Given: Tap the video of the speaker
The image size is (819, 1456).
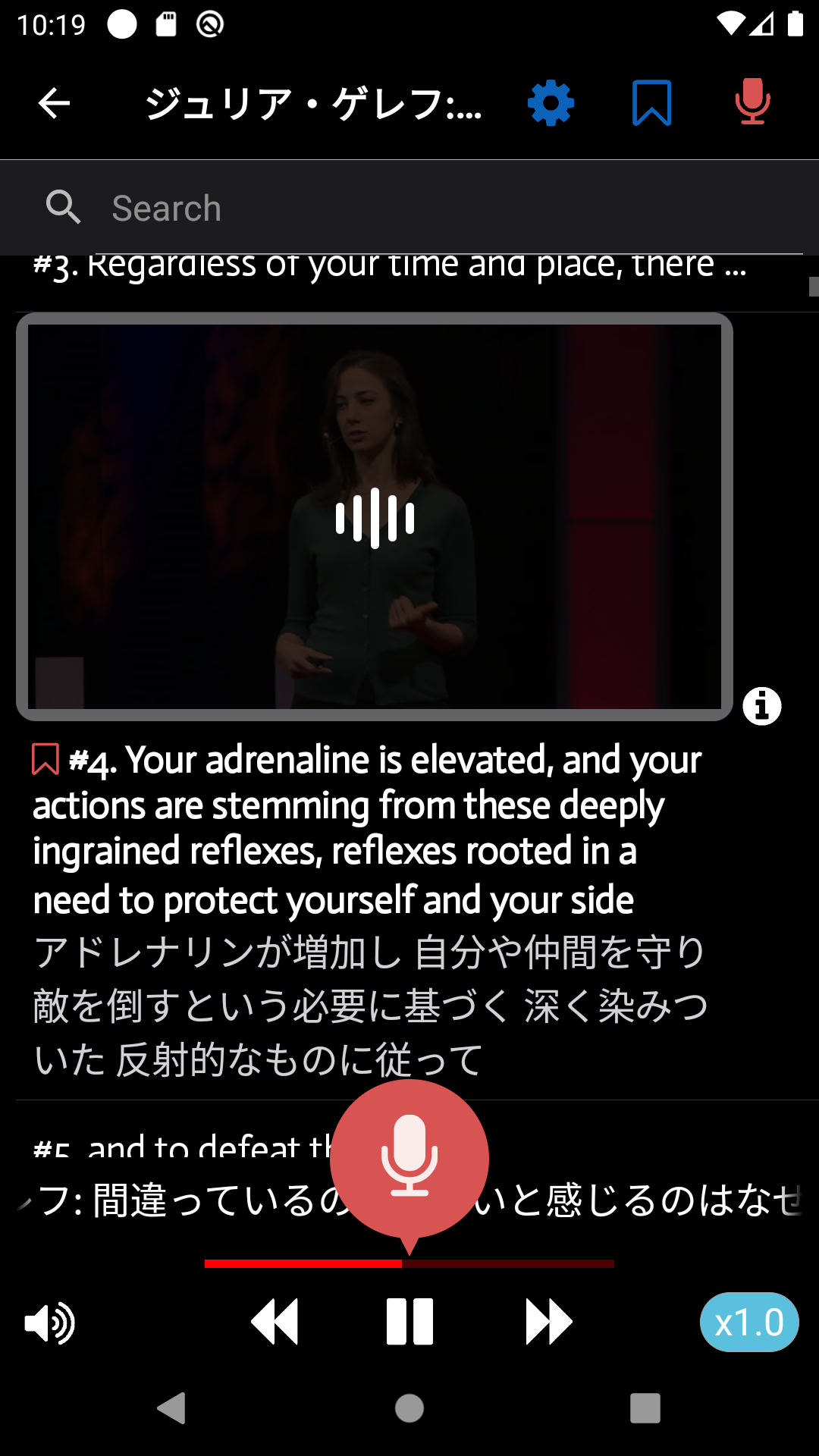Looking at the screenshot, I should click(x=375, y=516).
